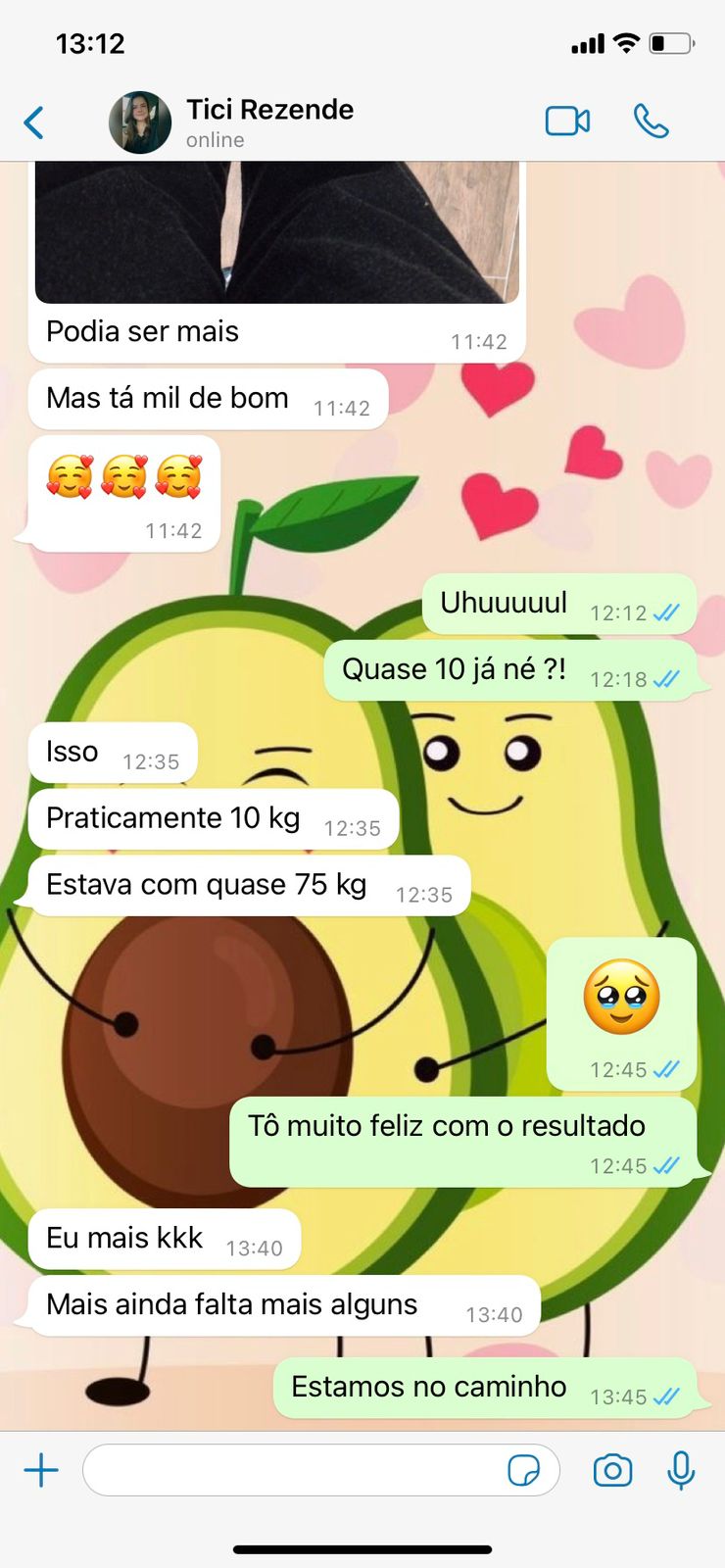Start a voice call with Tici Rezende
This screenshot has width=725, height=1568.
(x=651, y=122)
